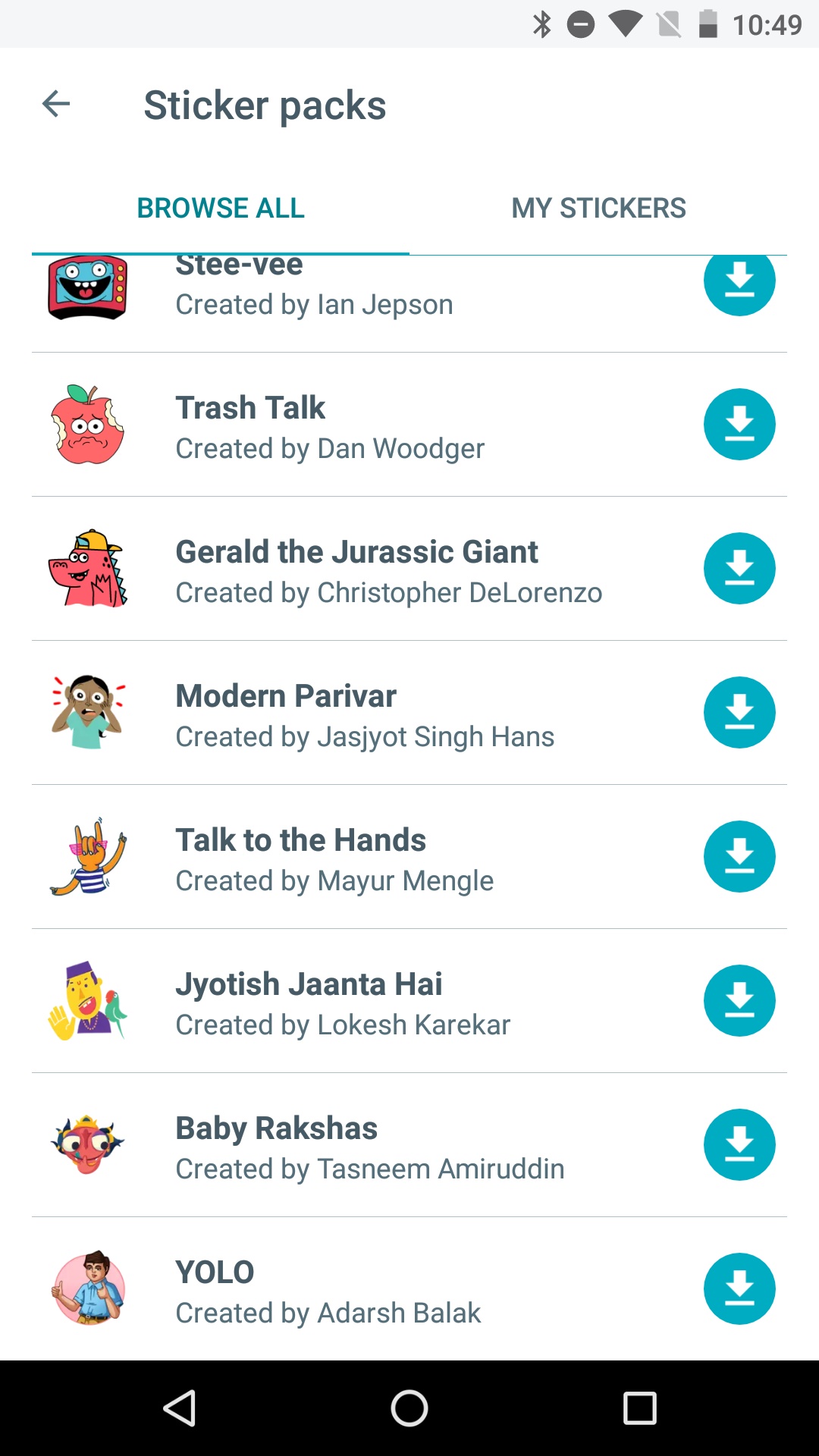The width and height of the screenshot is (819, 1456).
Task: Download the YOLO sticker pack
Action: 739,1289
